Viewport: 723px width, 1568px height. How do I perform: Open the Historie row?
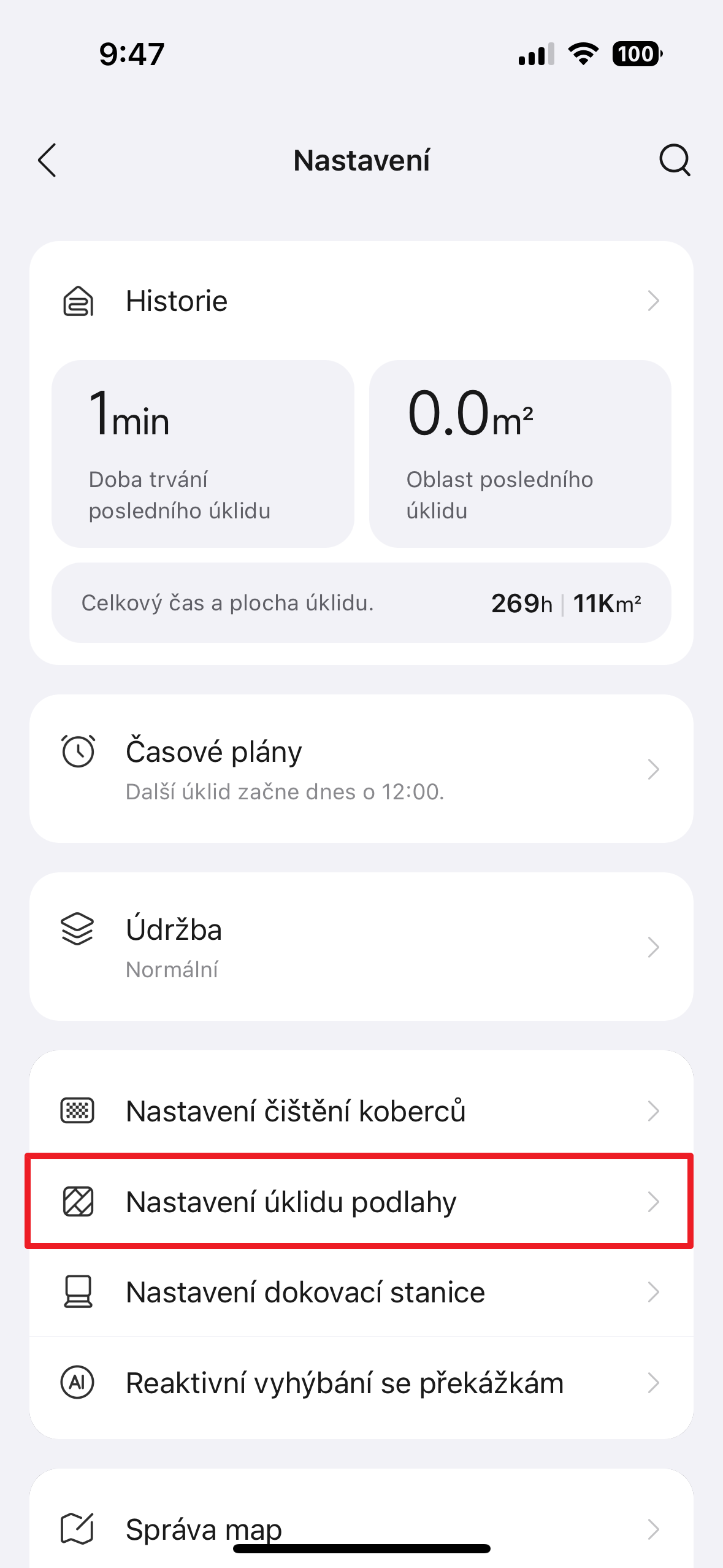pyautogui.click(x=361, y=301)
